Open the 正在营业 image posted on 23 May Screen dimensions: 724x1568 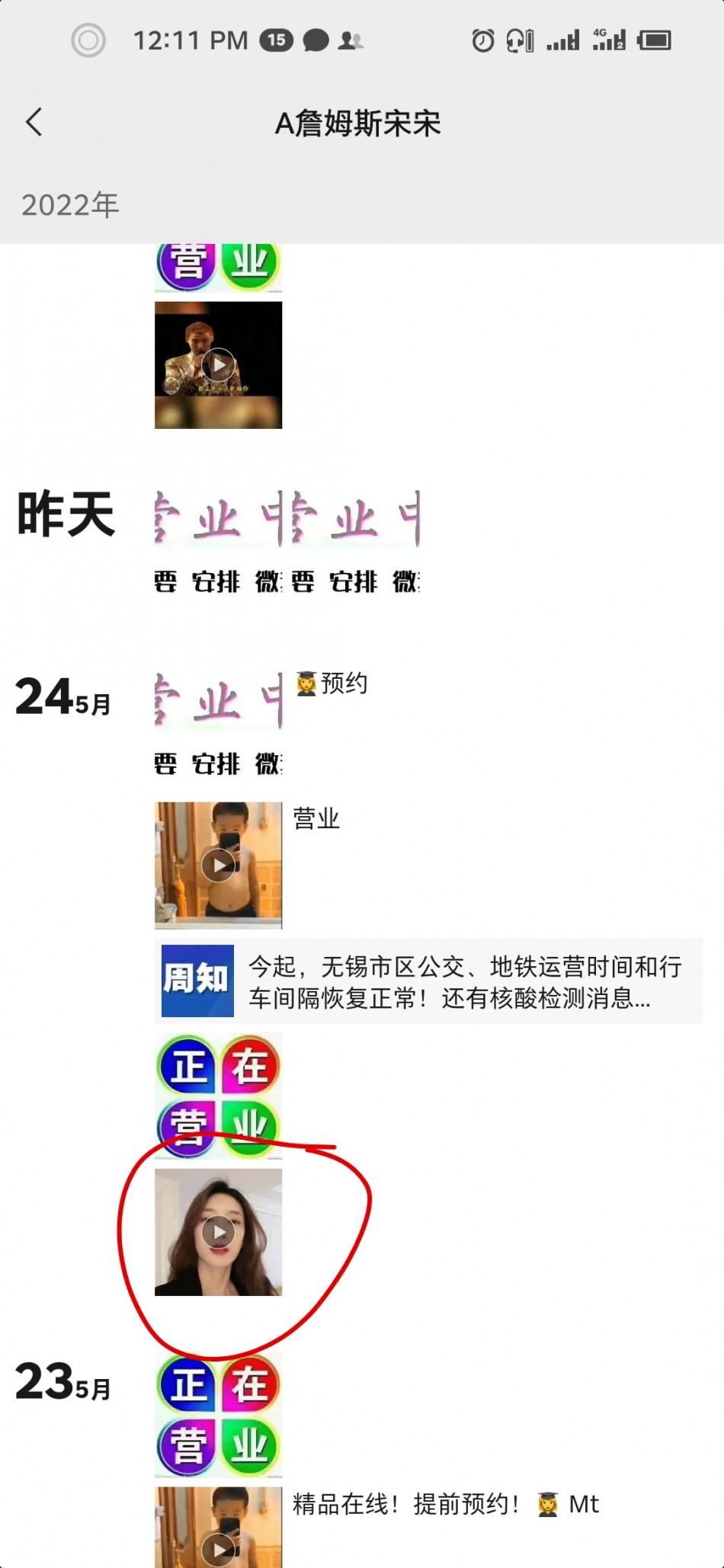(219, 1414)
